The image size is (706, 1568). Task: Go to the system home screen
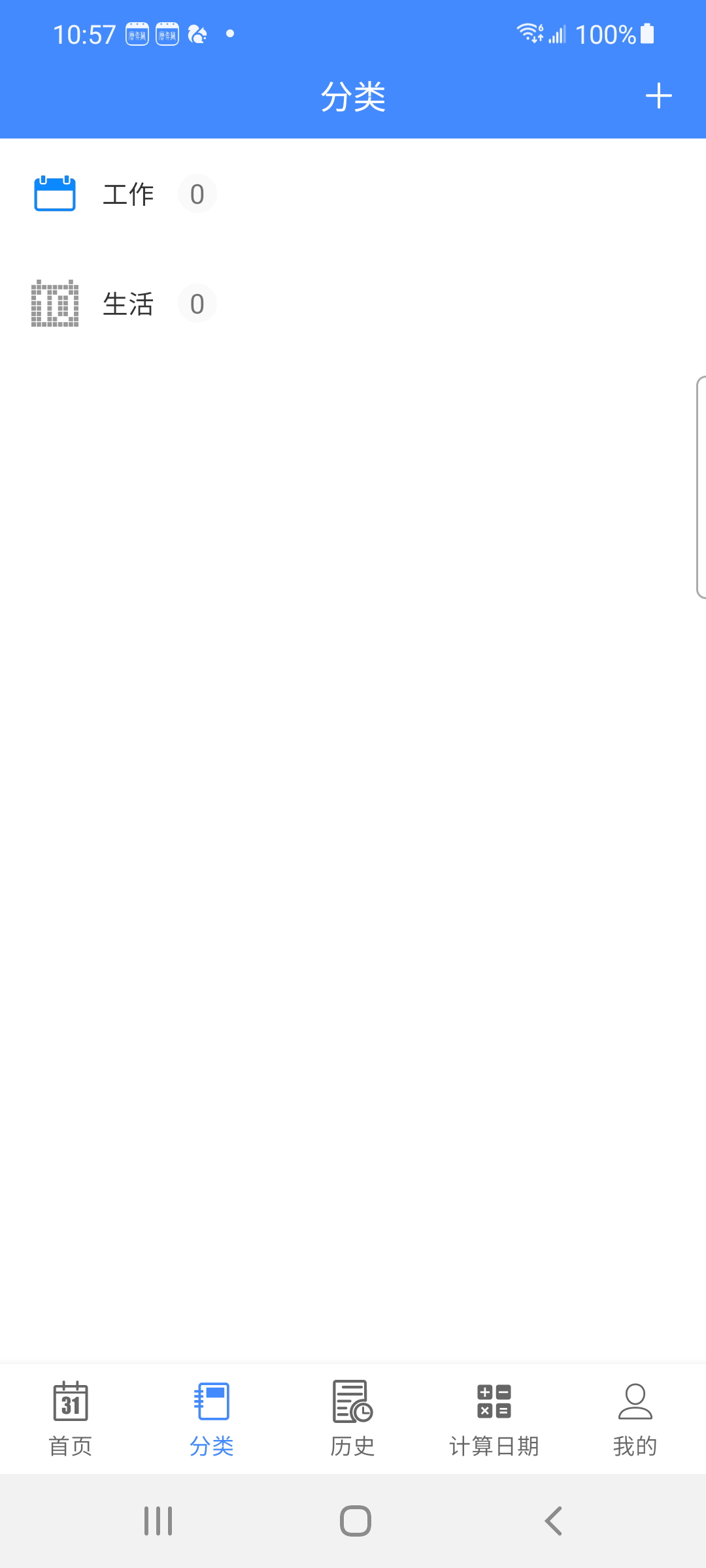355,1521
